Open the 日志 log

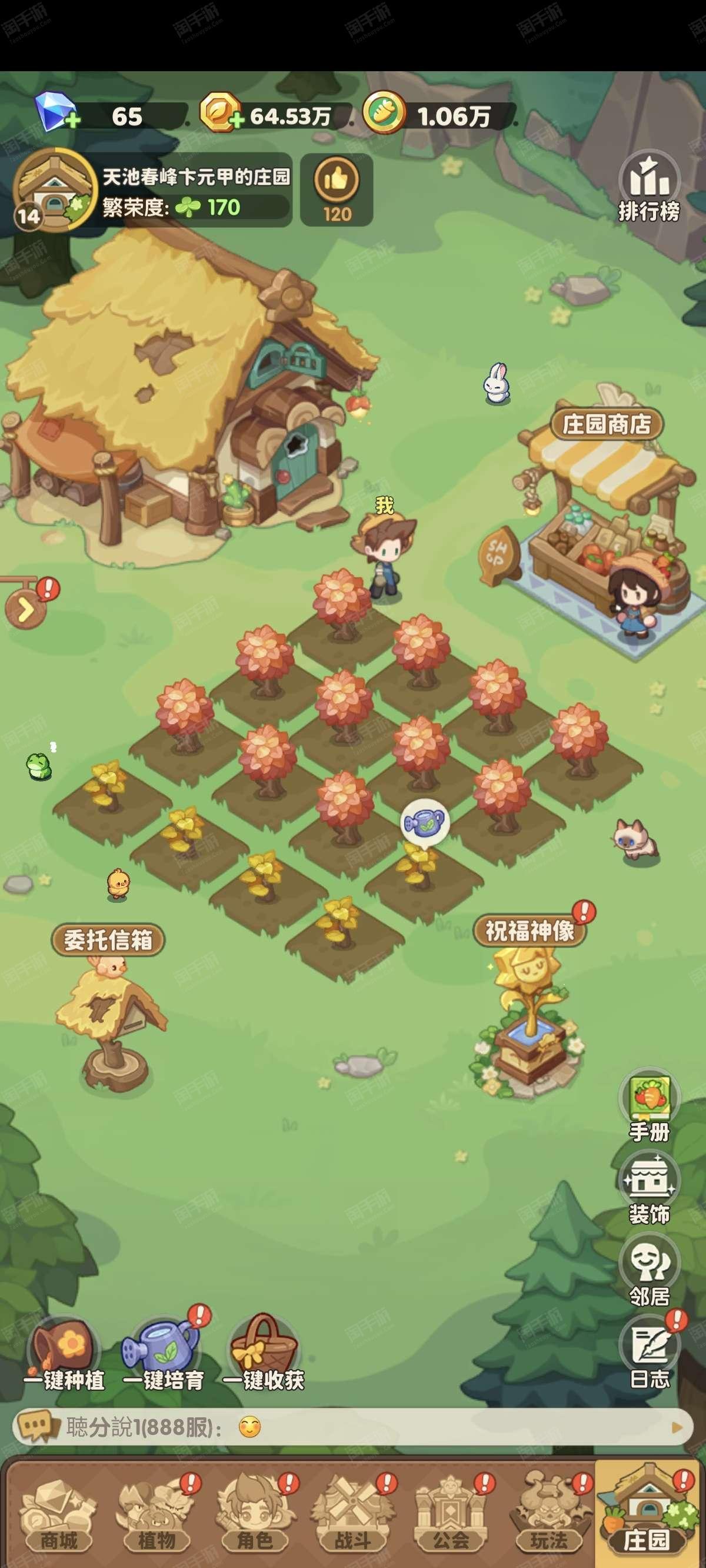point(649,1351)
